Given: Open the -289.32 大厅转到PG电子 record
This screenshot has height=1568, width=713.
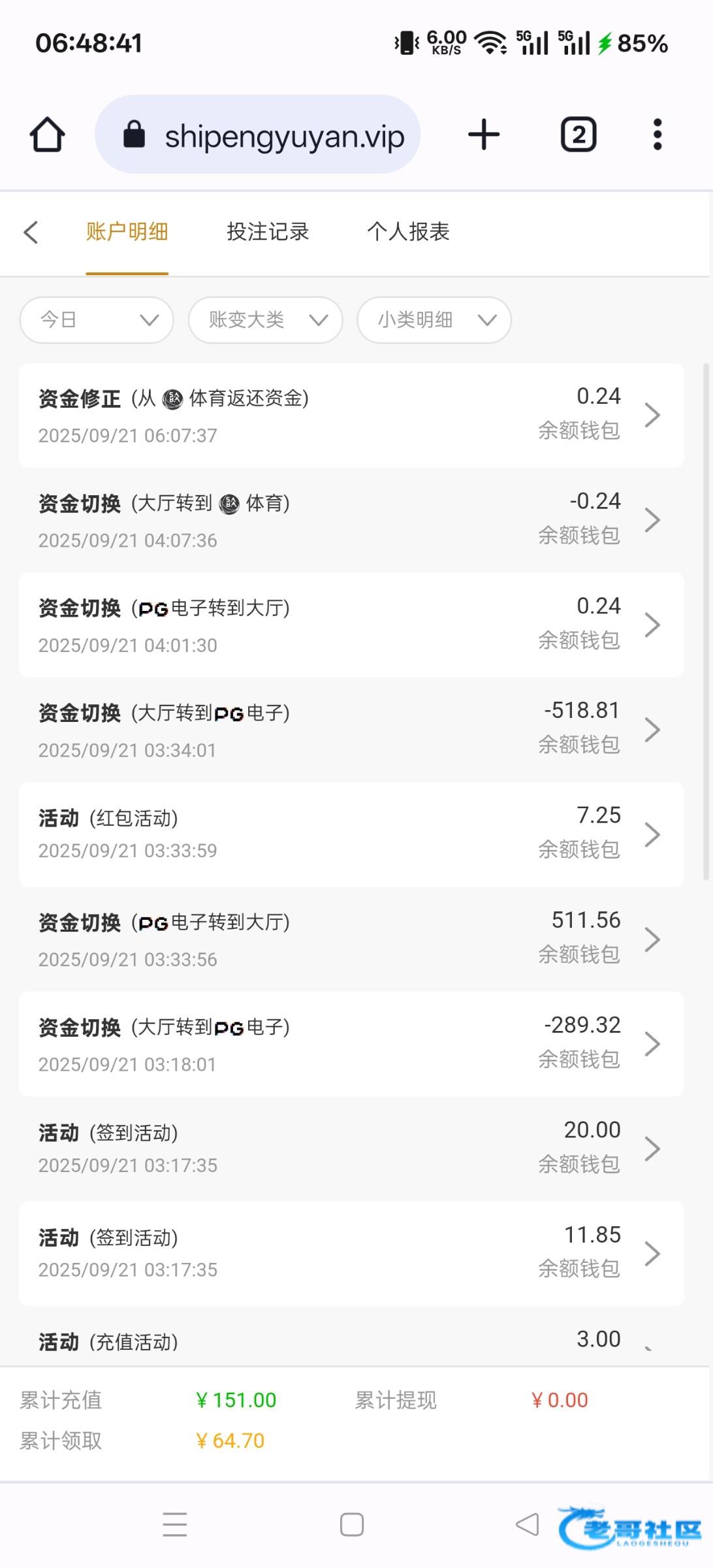Looking at the screenshot, I should [351, 1044].
